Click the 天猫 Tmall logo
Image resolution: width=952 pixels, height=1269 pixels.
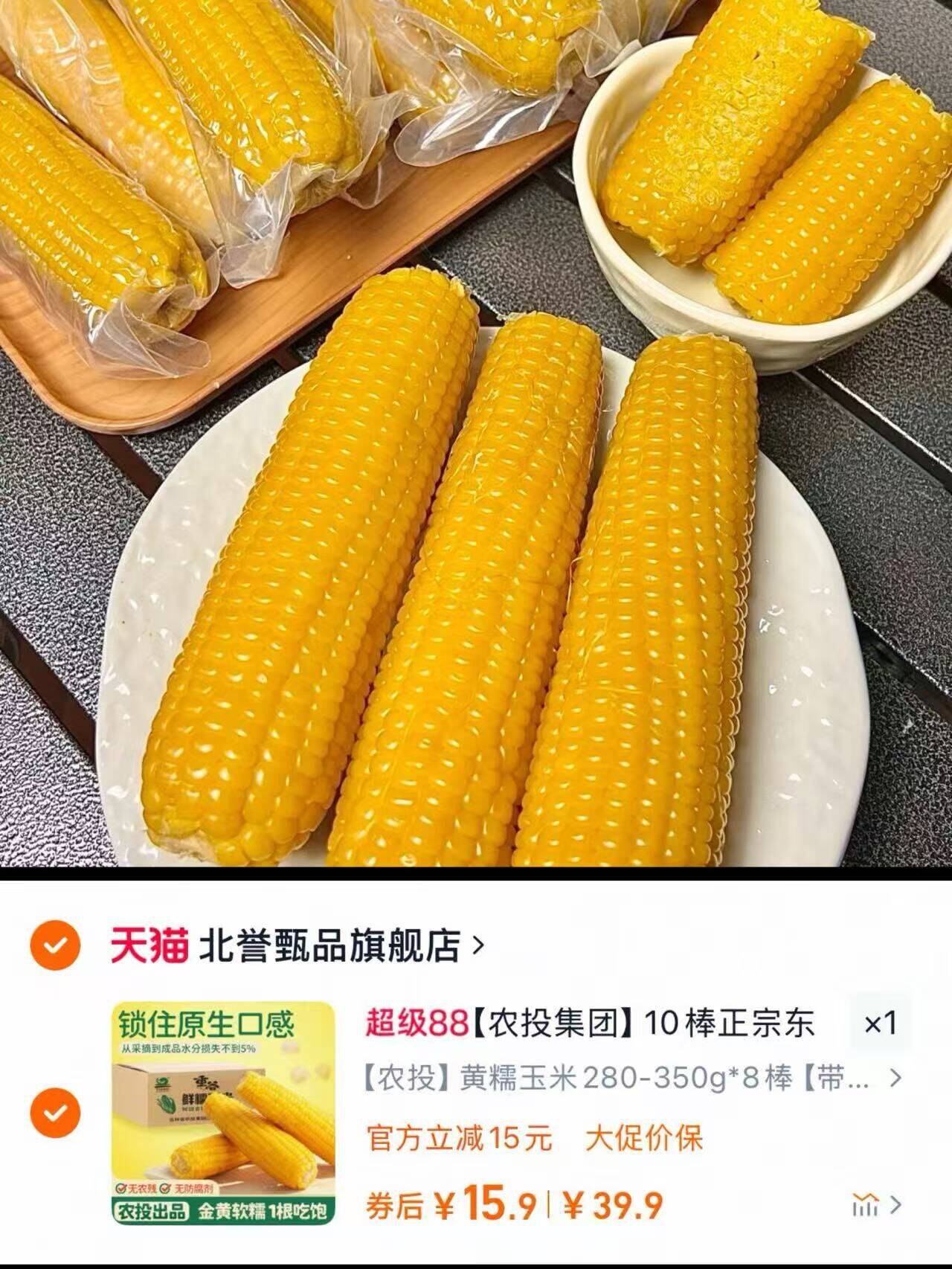point(149,945)
